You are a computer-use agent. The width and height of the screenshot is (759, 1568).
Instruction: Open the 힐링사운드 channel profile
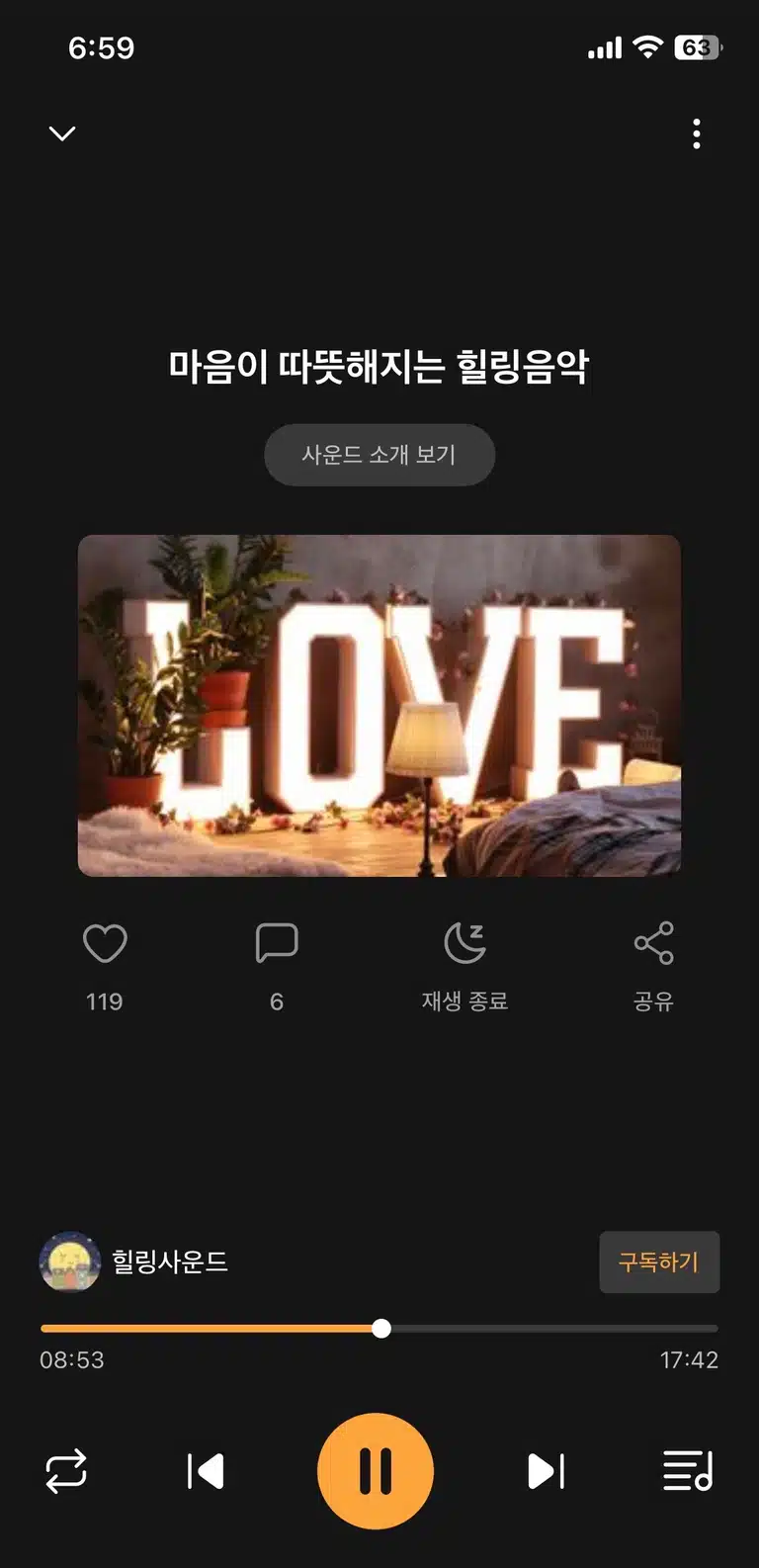(135, 1262)
